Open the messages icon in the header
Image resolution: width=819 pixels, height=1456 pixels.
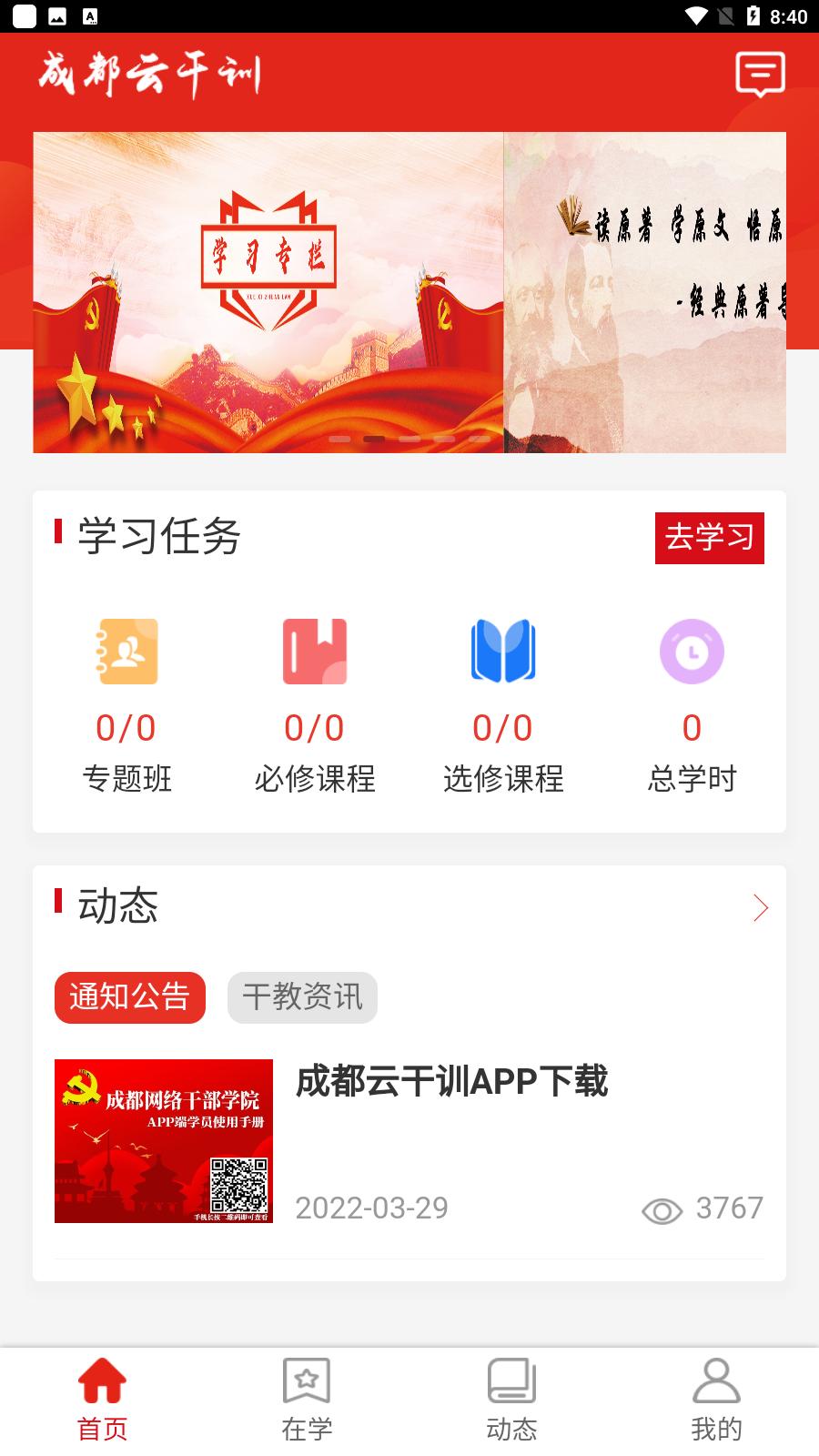point(760,75)
